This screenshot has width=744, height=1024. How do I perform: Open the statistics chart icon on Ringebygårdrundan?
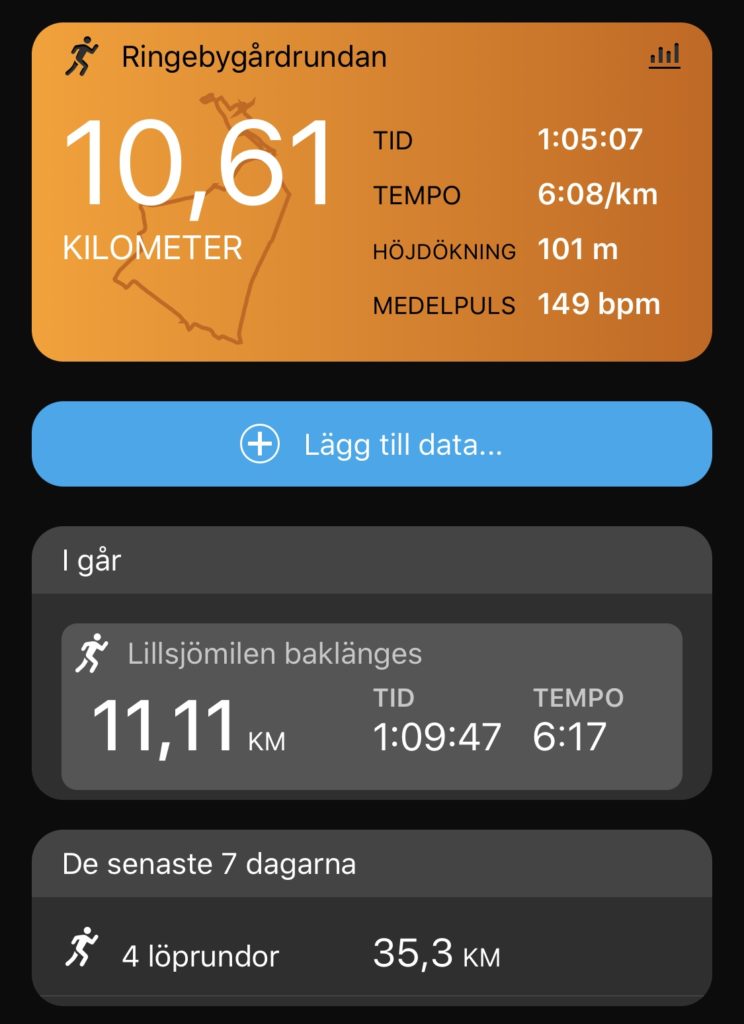point(664,55)
